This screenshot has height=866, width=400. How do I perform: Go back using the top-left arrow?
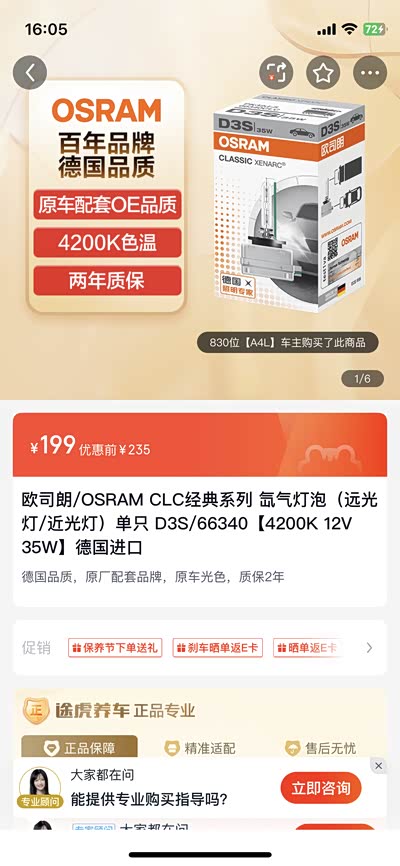point(30,72)
